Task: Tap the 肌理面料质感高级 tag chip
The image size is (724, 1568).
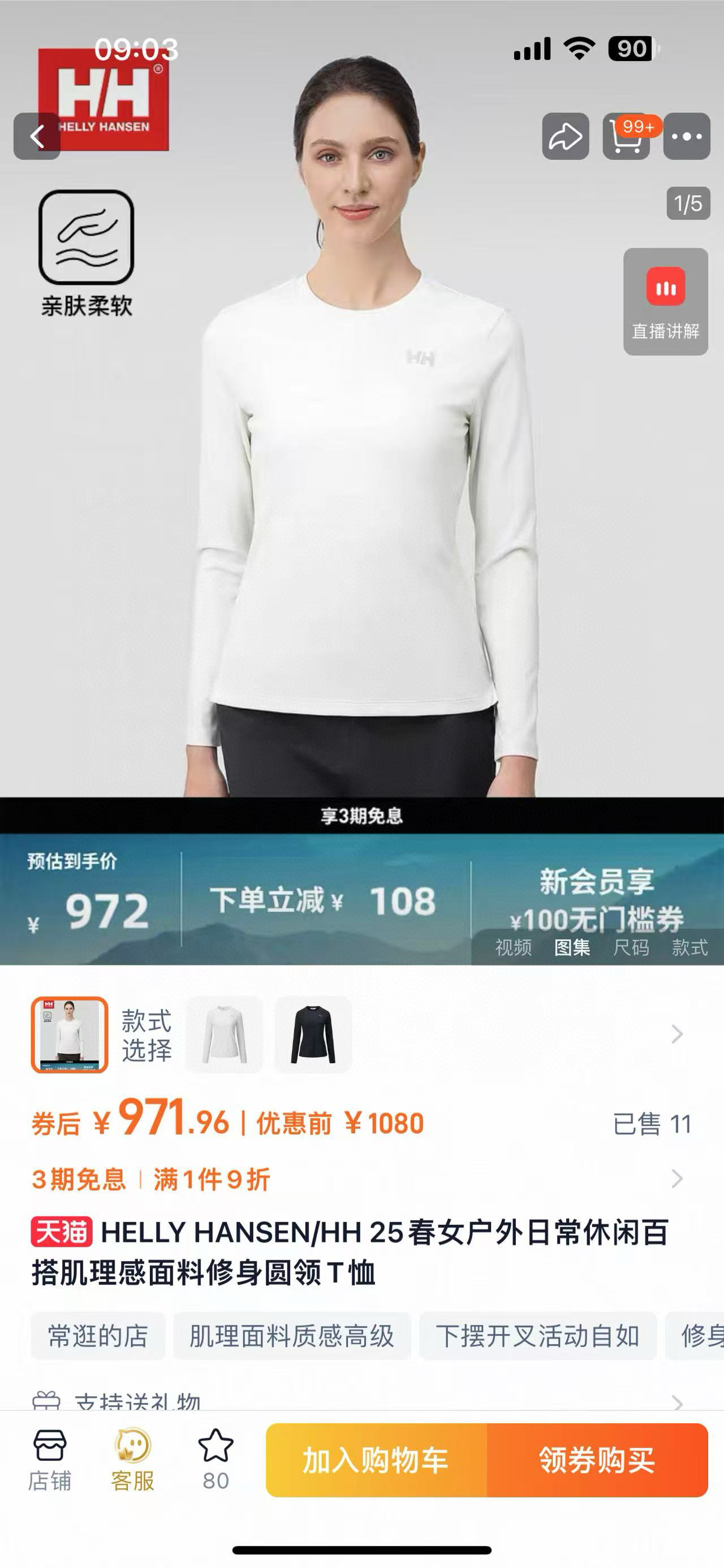Action: click(x=292, y=1336)
